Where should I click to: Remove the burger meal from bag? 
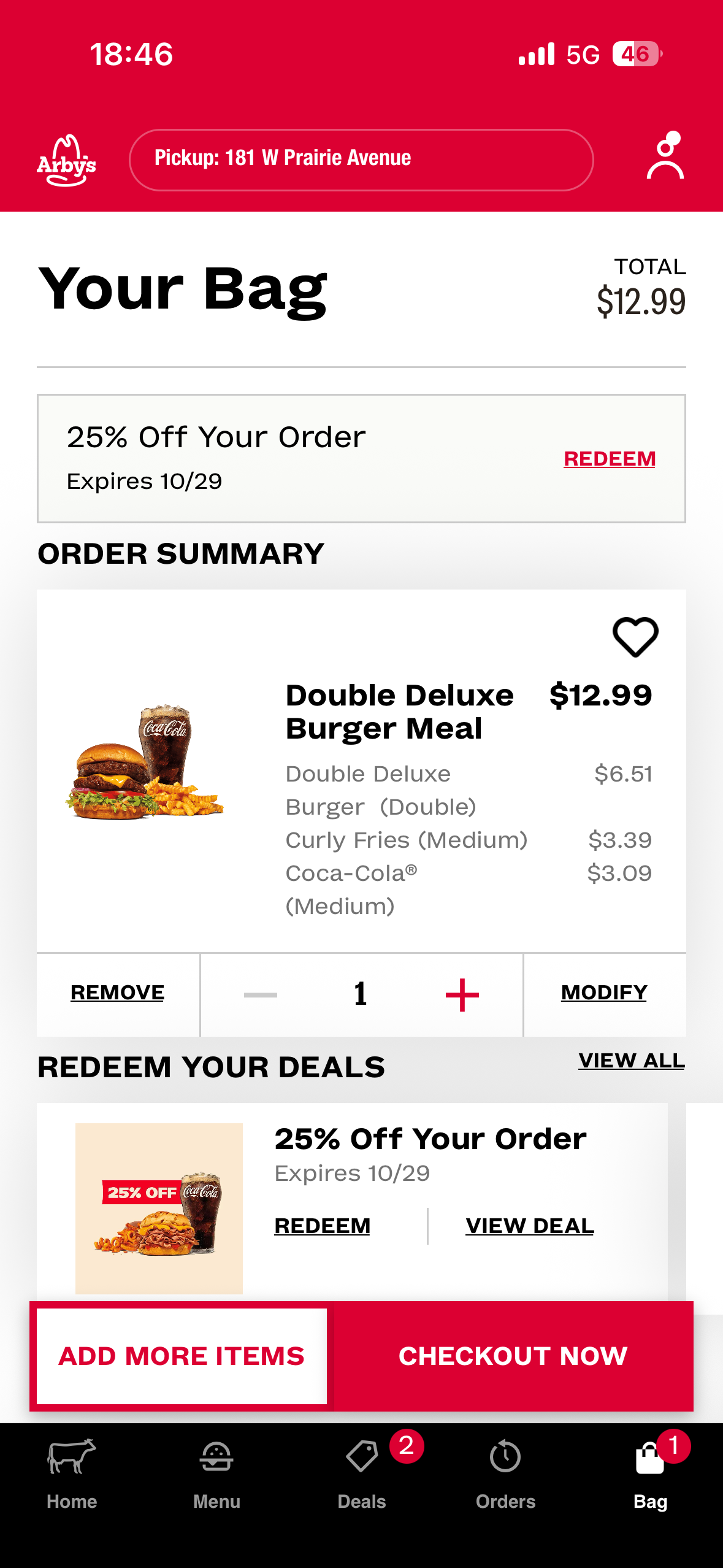[118, 993]
